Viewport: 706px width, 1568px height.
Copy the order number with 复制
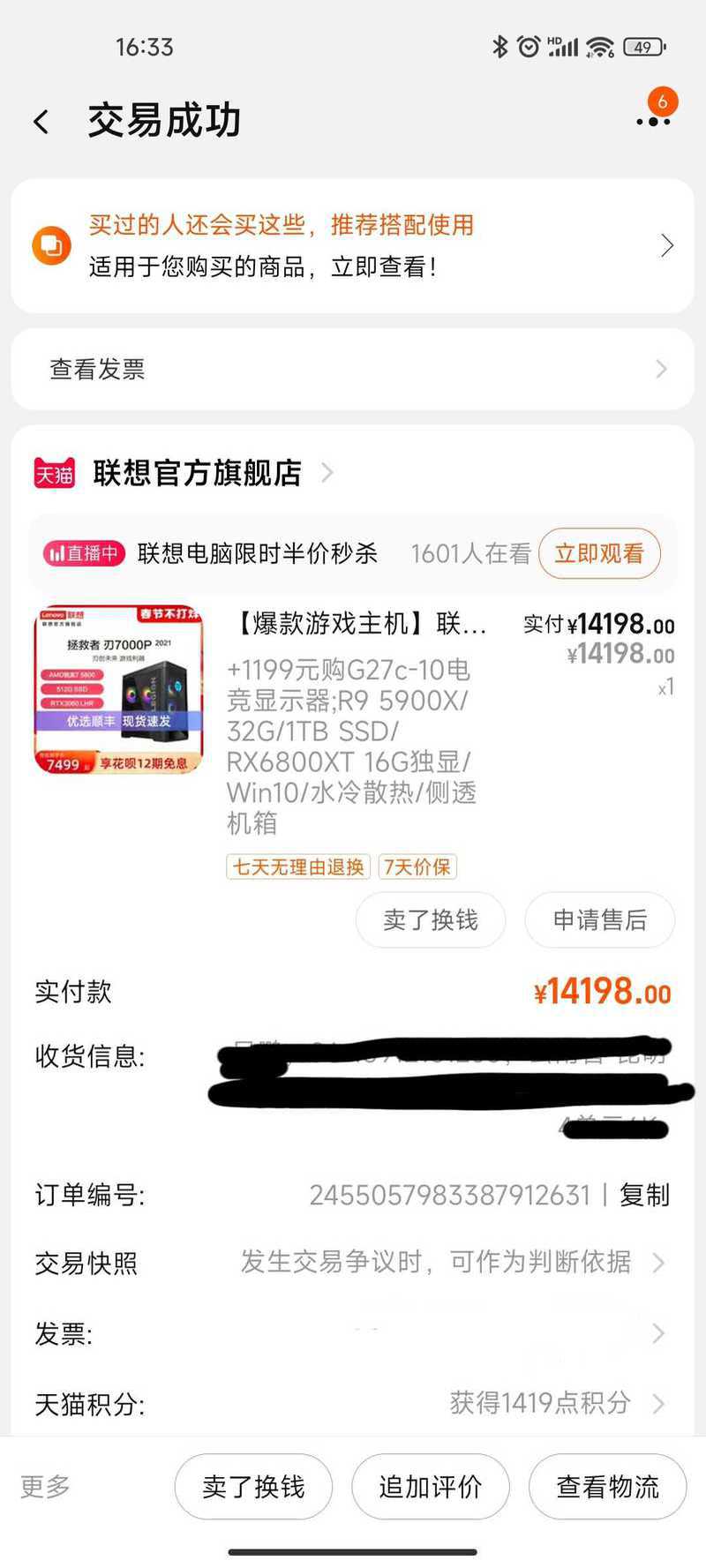click(x=644, y=1195)
